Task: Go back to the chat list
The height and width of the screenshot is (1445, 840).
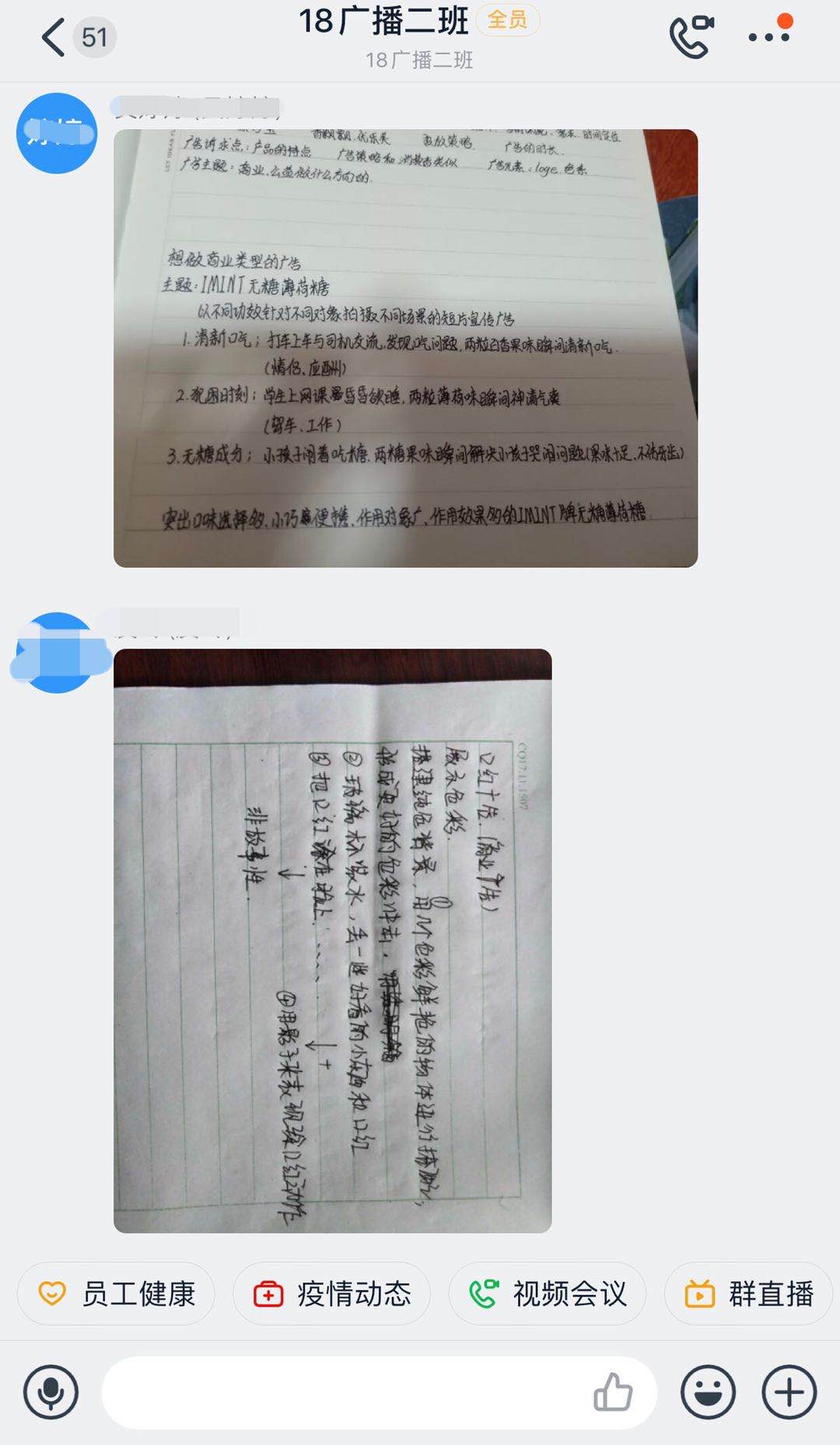Action: click(x=54, y=37)
